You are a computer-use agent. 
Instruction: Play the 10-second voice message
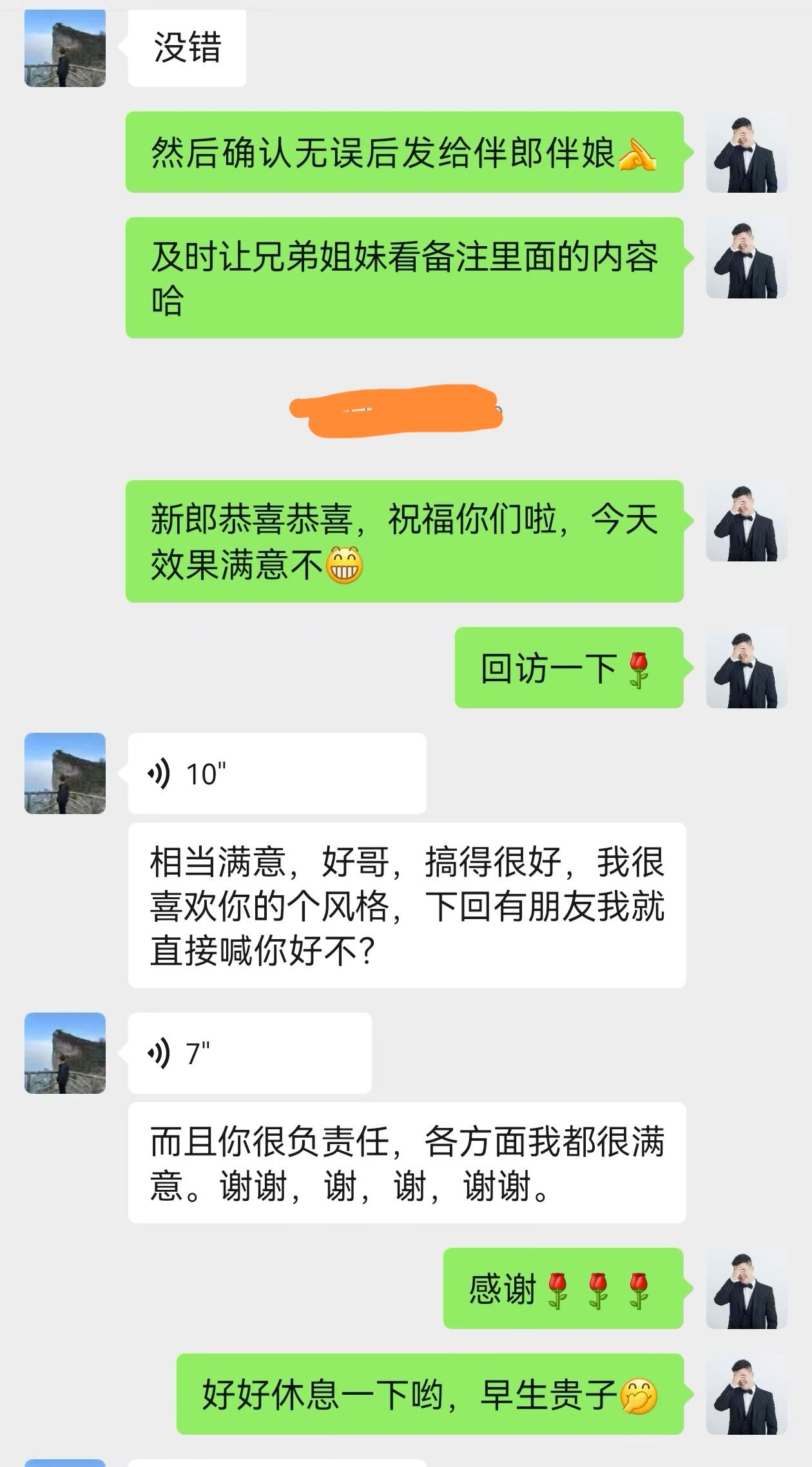tap(276, 773)
